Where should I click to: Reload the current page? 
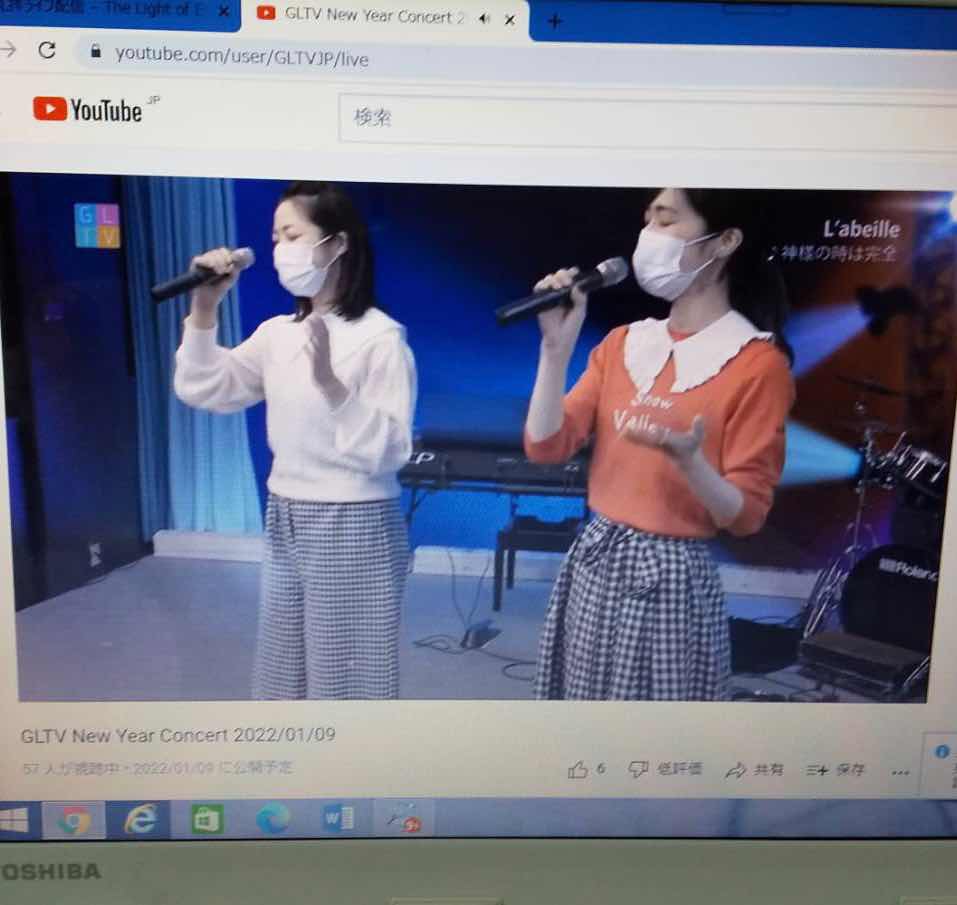[x=47, y=50]
